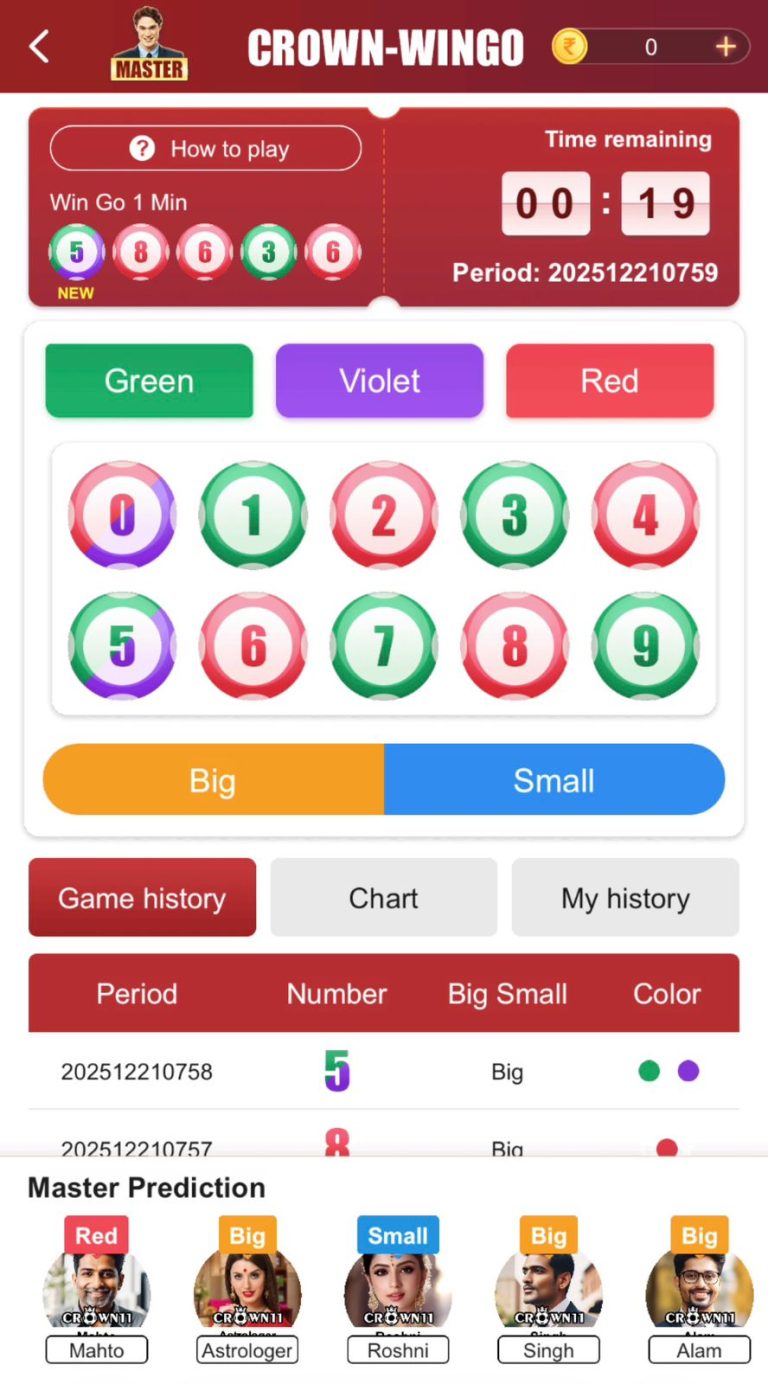Go back using the top arrow
Viewport: 768px width, 1384px height.
point(39,47)
